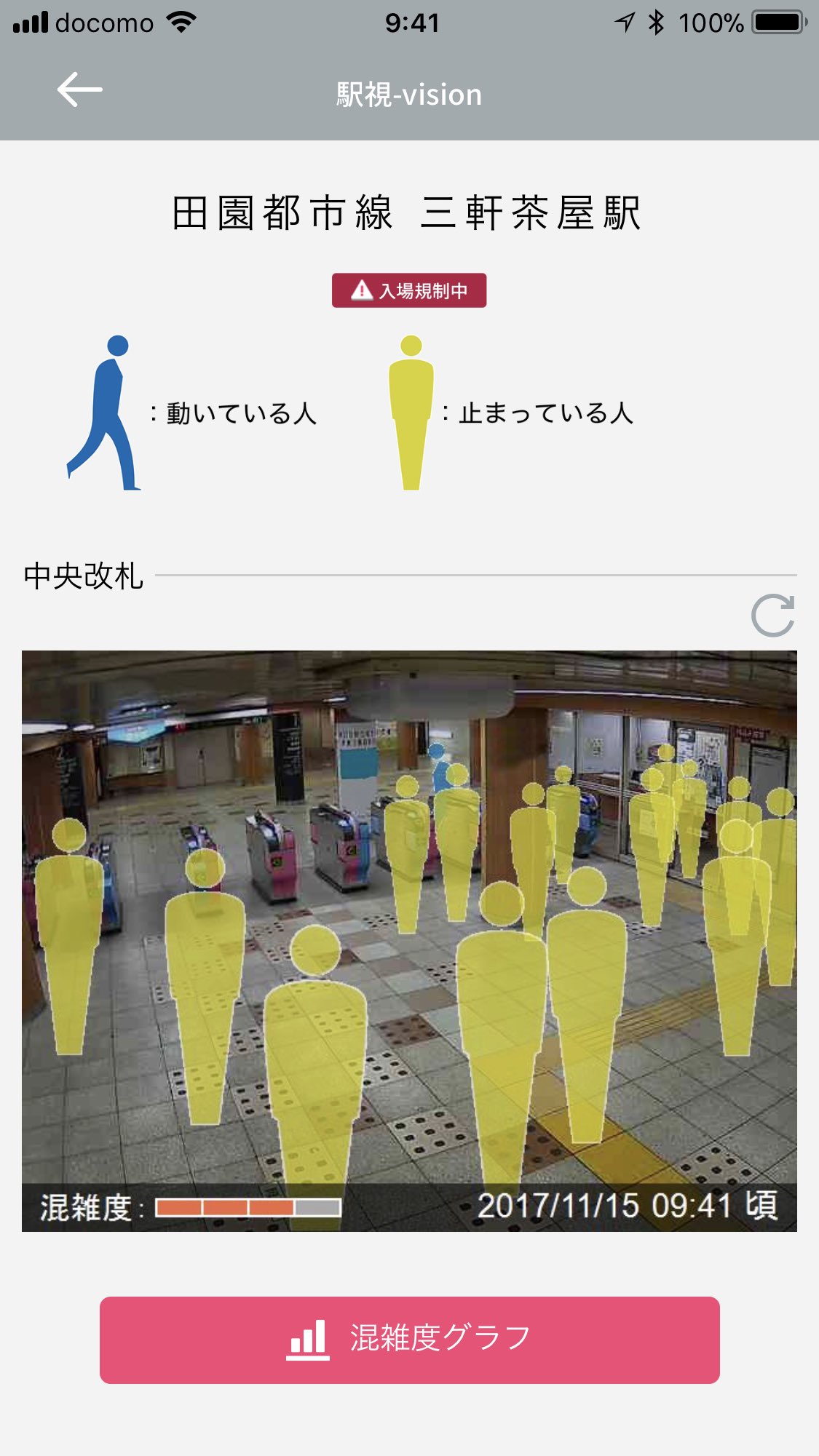The height and width of the screenshot is (1456, 819).
Task: Open the 混雑度グラフ button
Action: (409, 1340)
